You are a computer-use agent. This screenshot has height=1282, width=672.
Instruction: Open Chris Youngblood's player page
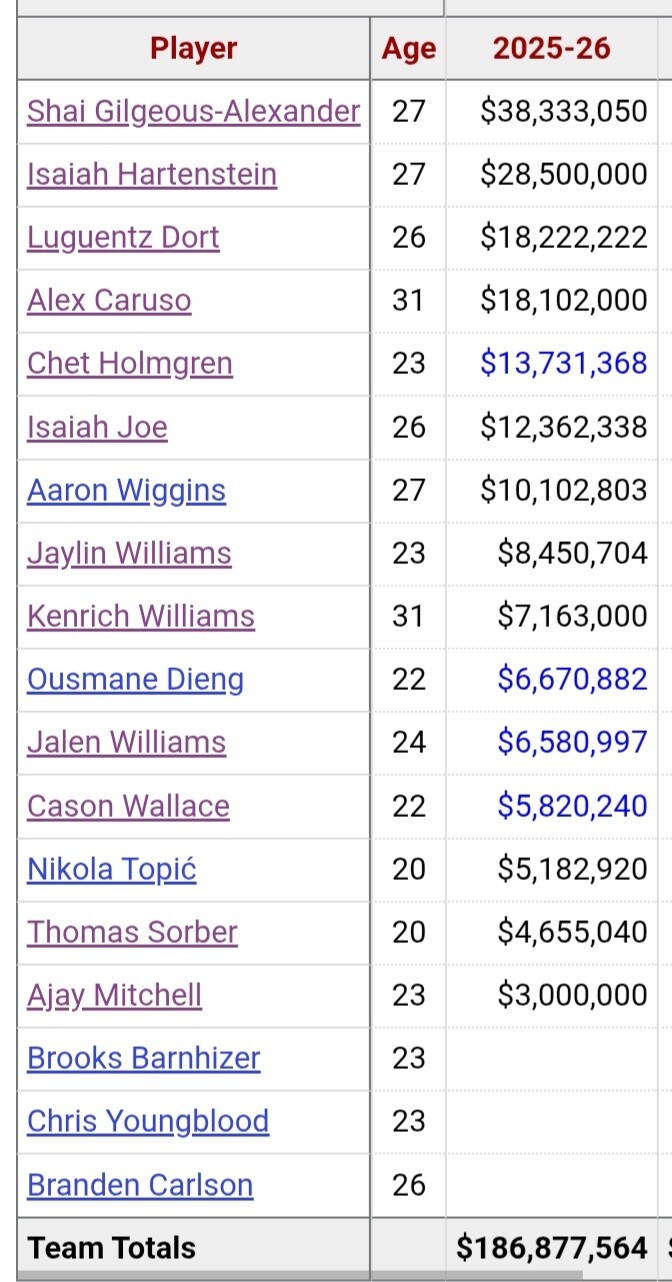pyautogui.click(x=148, y=1121)
